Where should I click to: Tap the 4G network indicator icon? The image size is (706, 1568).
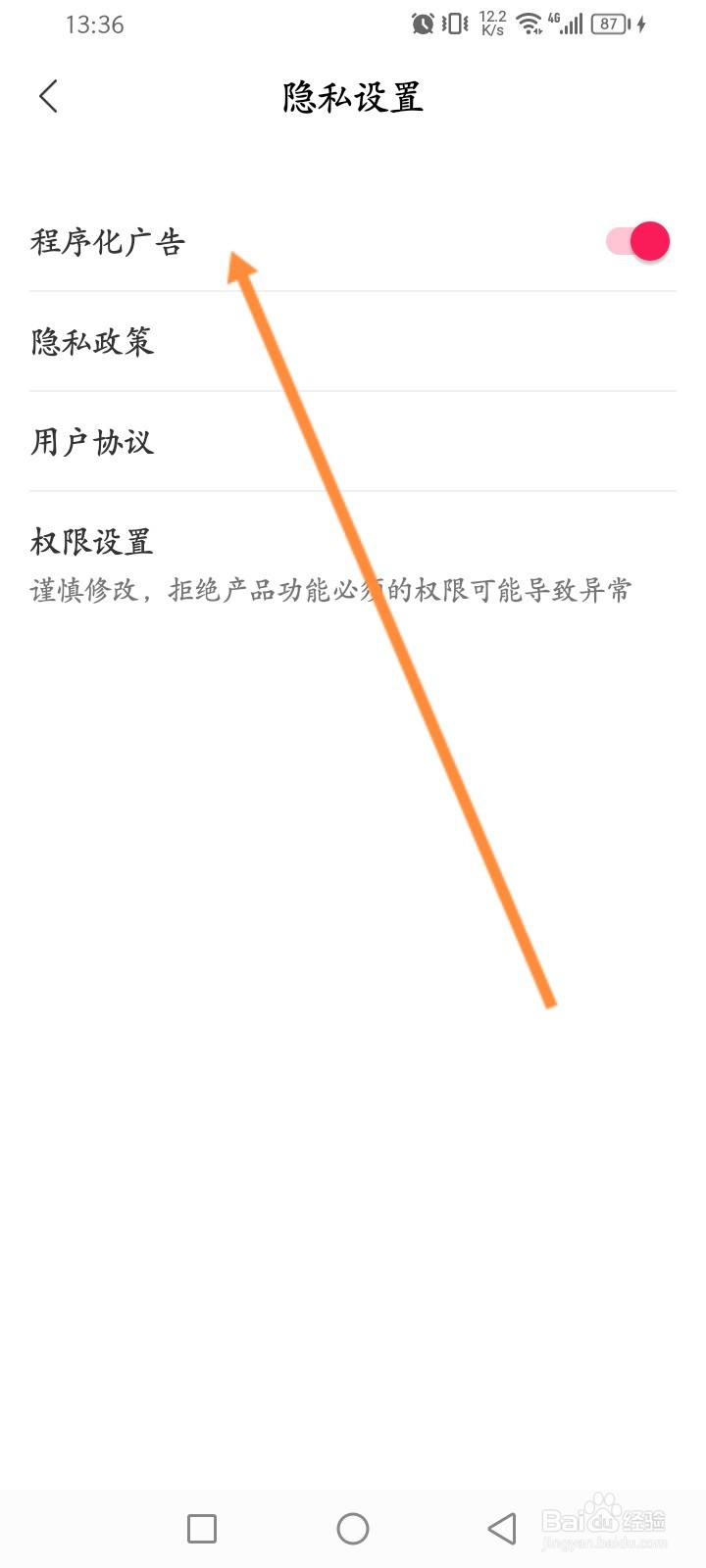552,18
